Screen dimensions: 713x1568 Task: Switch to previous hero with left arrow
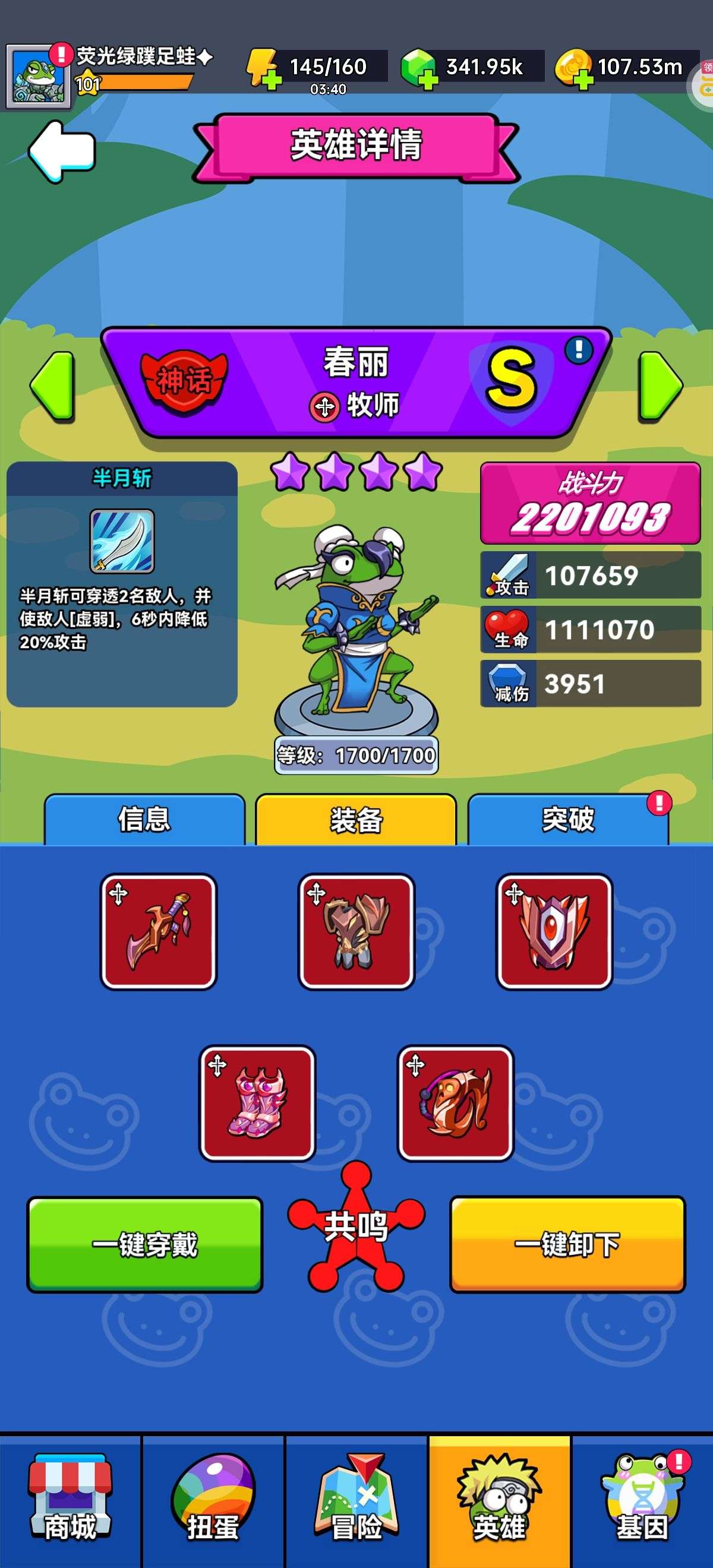tap(53, 386)
